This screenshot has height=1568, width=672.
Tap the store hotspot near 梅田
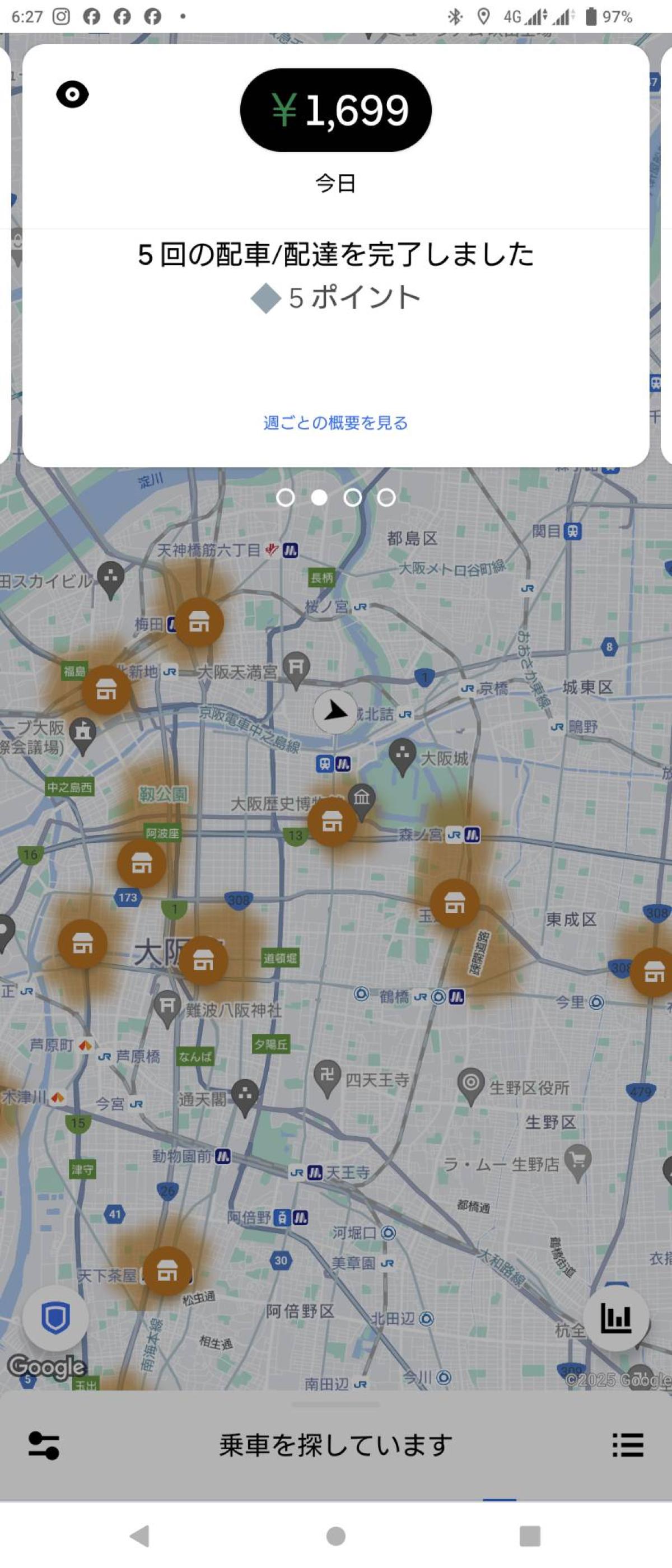(x=198, y=622)
